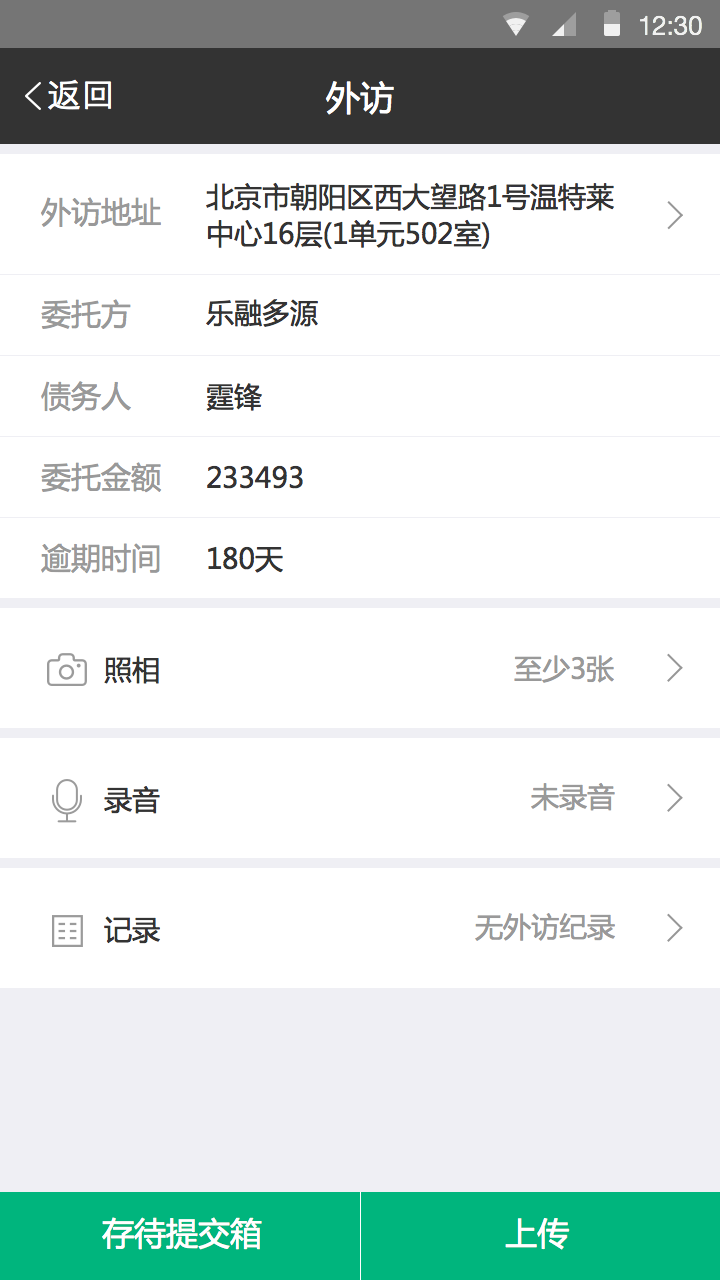
Task: Open the 录音 recording row
Action: [360, 798]
